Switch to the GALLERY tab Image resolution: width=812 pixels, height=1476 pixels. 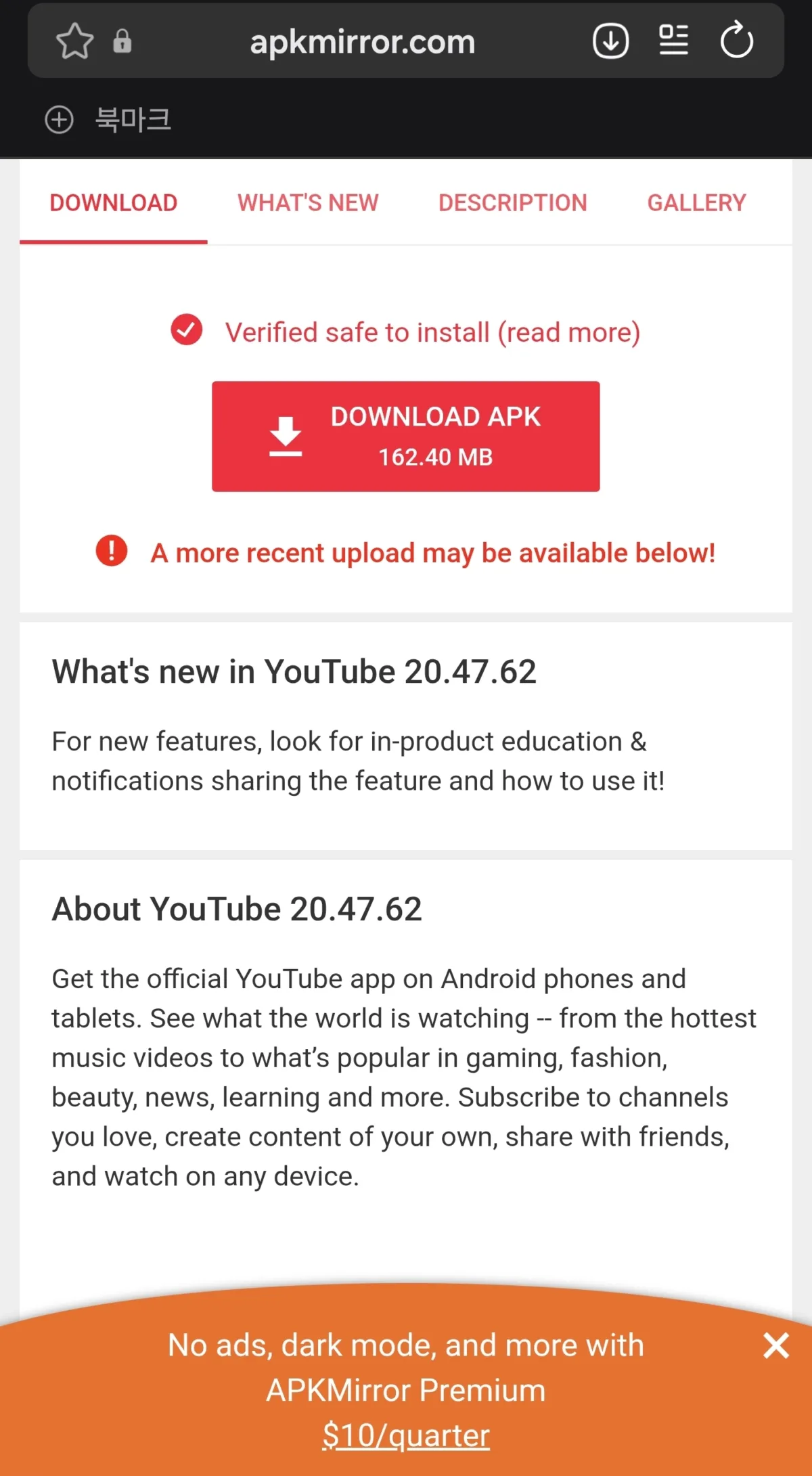696,203
